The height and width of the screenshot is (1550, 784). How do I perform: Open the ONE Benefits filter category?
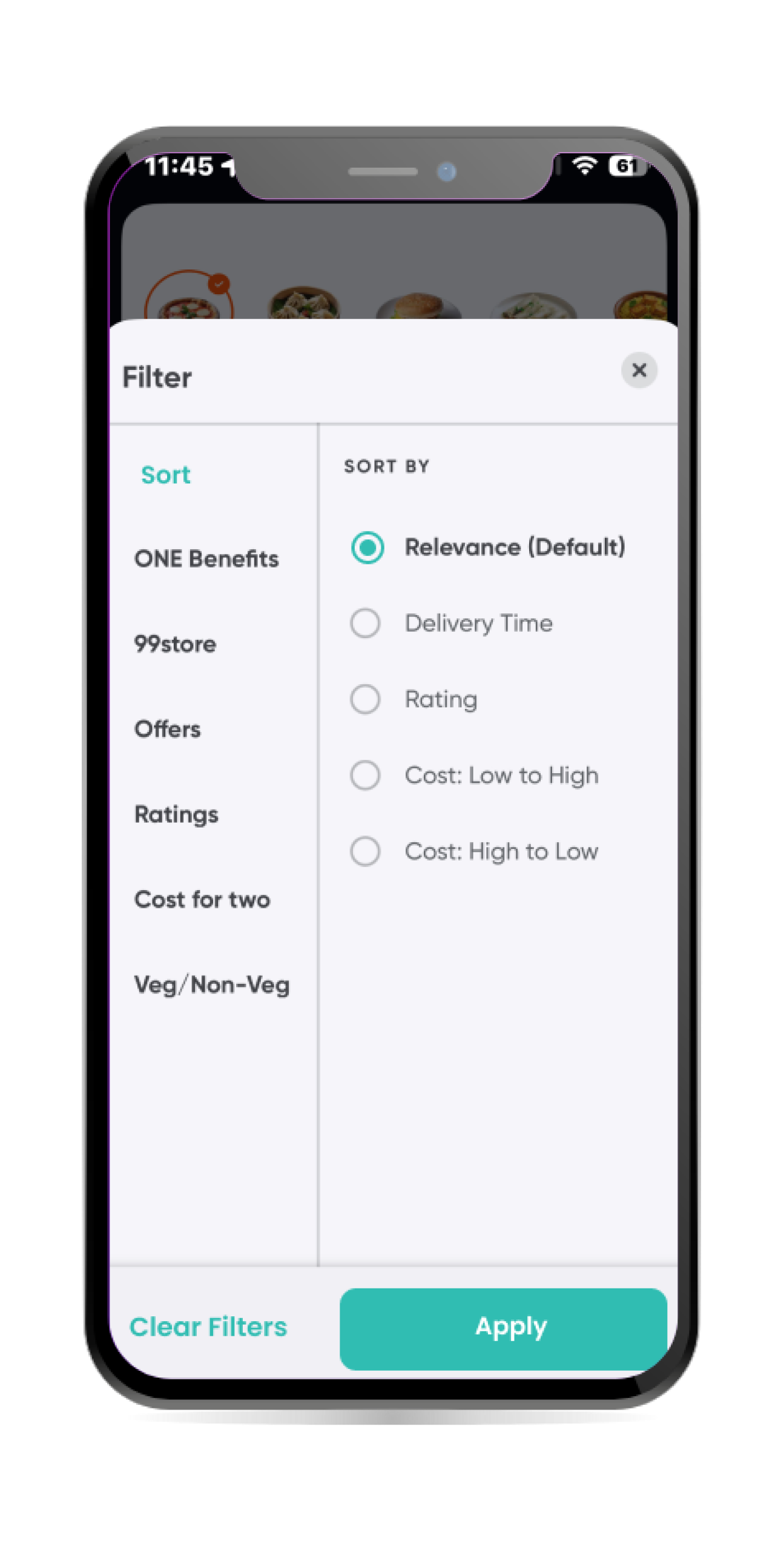click(x=206, y=559)
